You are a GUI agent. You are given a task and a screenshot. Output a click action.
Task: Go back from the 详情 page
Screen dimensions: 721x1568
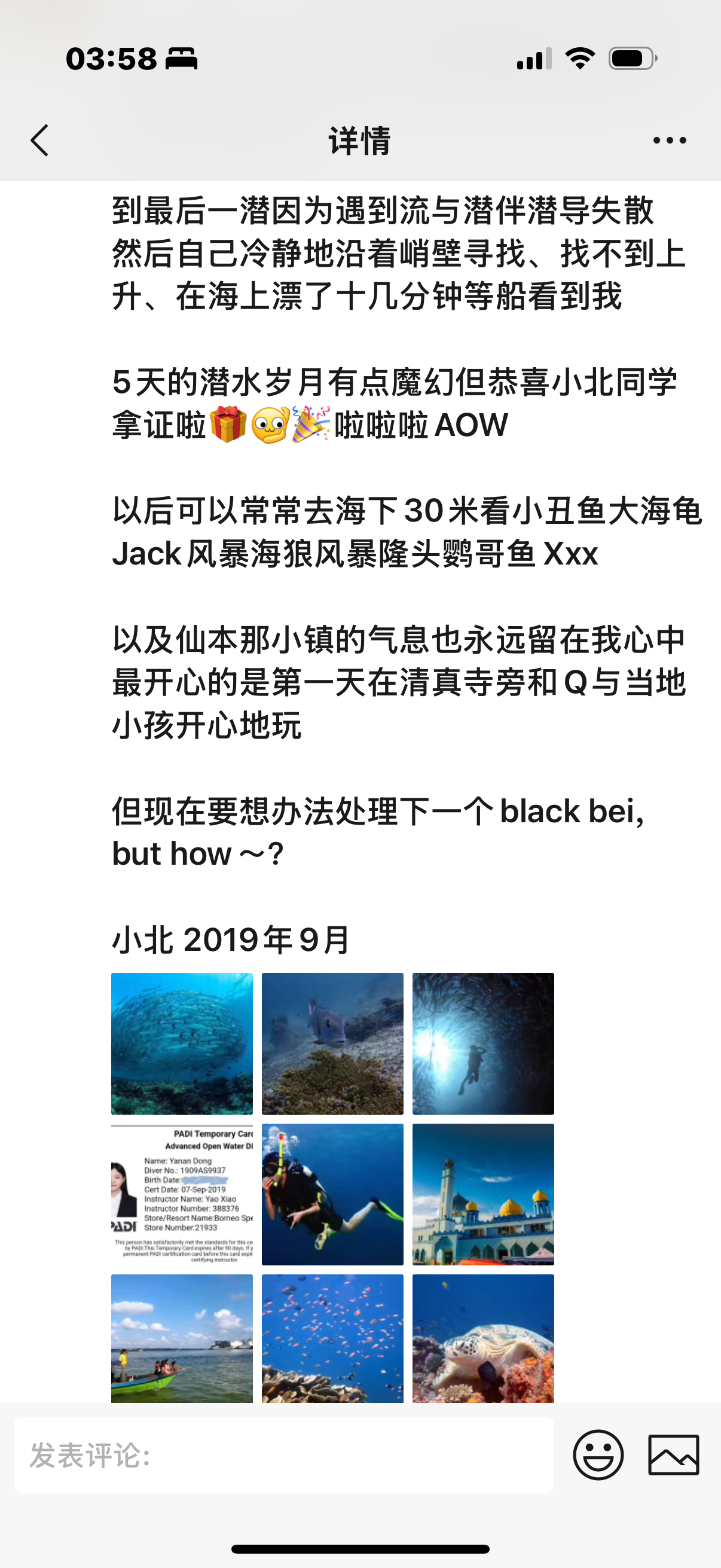40,141
